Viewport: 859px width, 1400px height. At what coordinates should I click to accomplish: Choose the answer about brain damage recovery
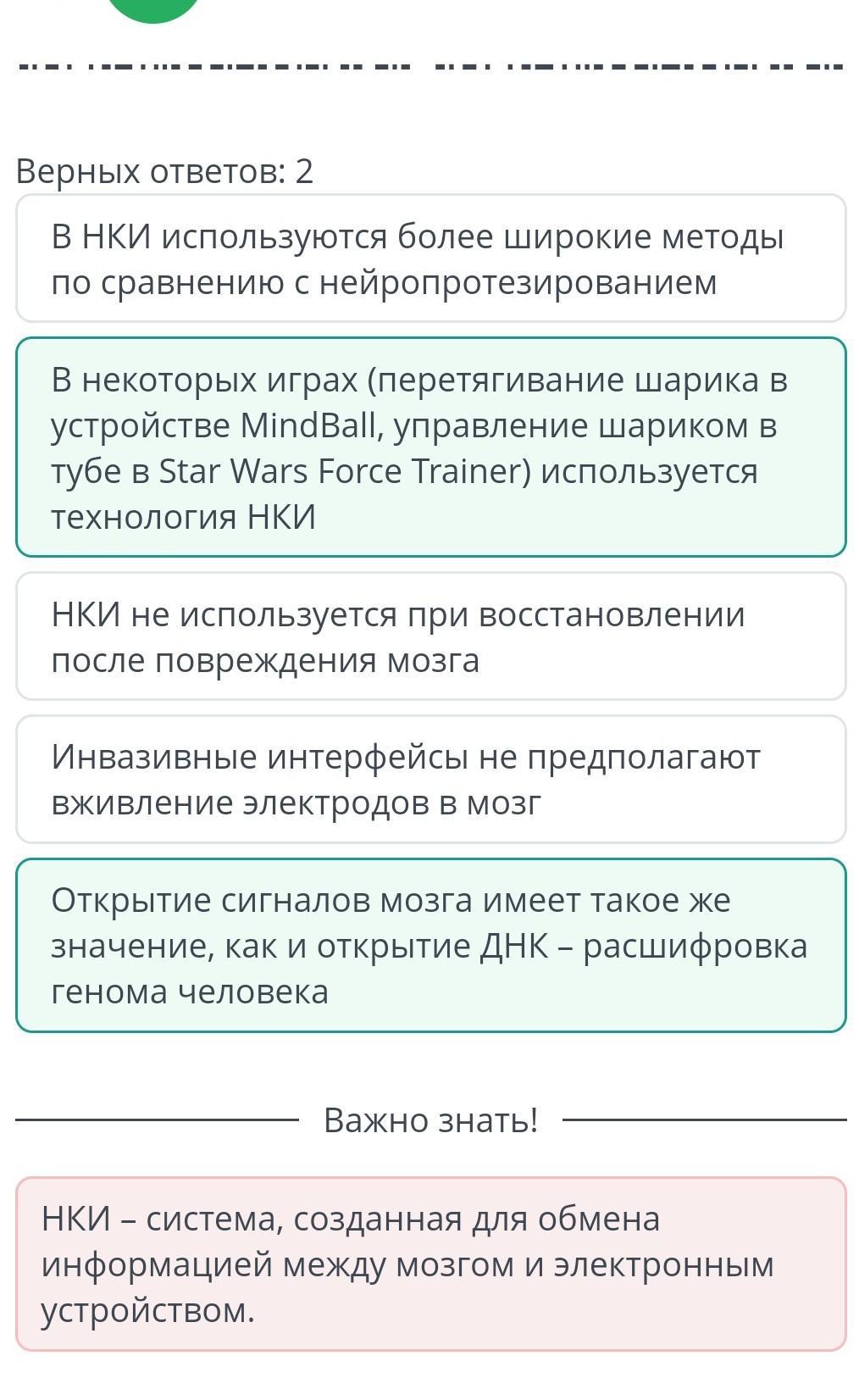pyautogui.click(x=431, y=636)
